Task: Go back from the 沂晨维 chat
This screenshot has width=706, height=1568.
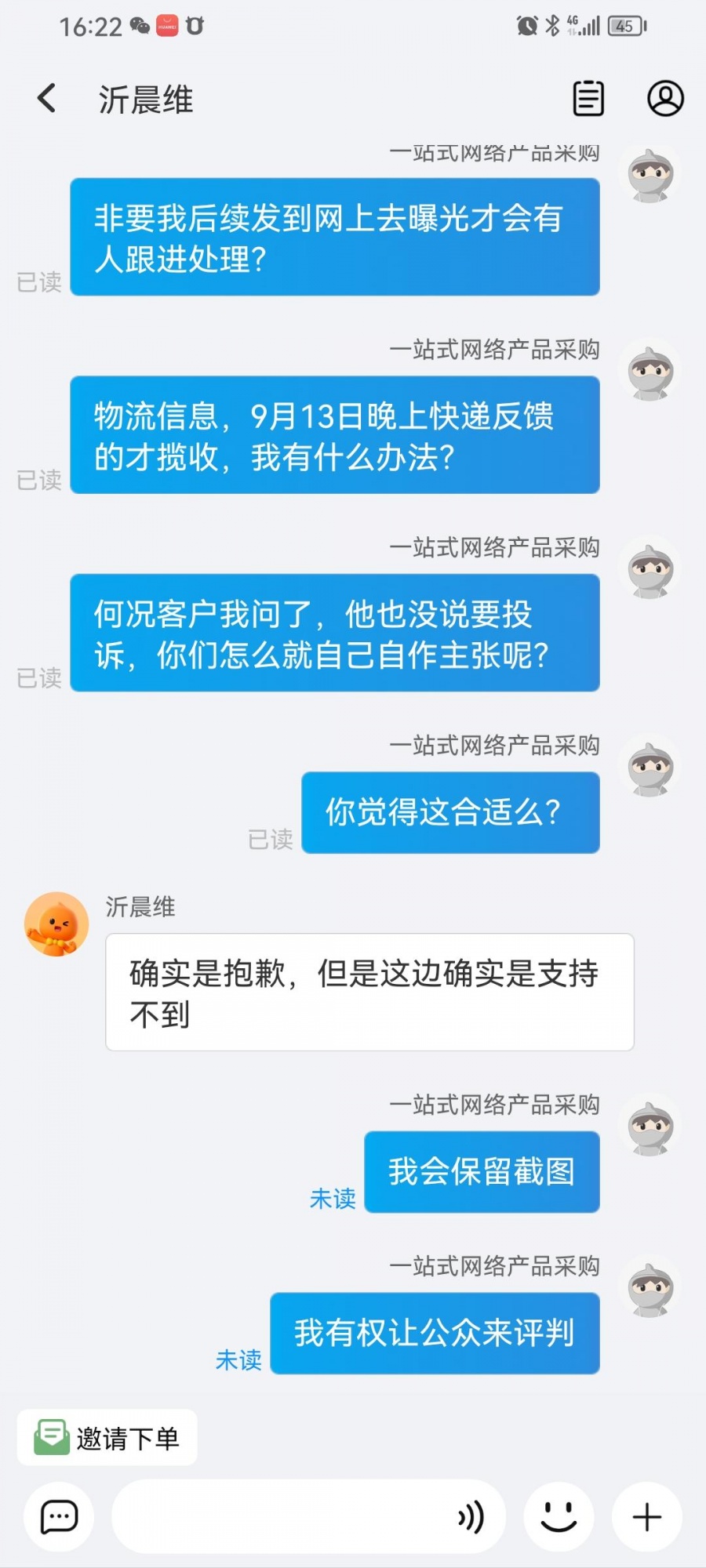Action: pos(47,99)
